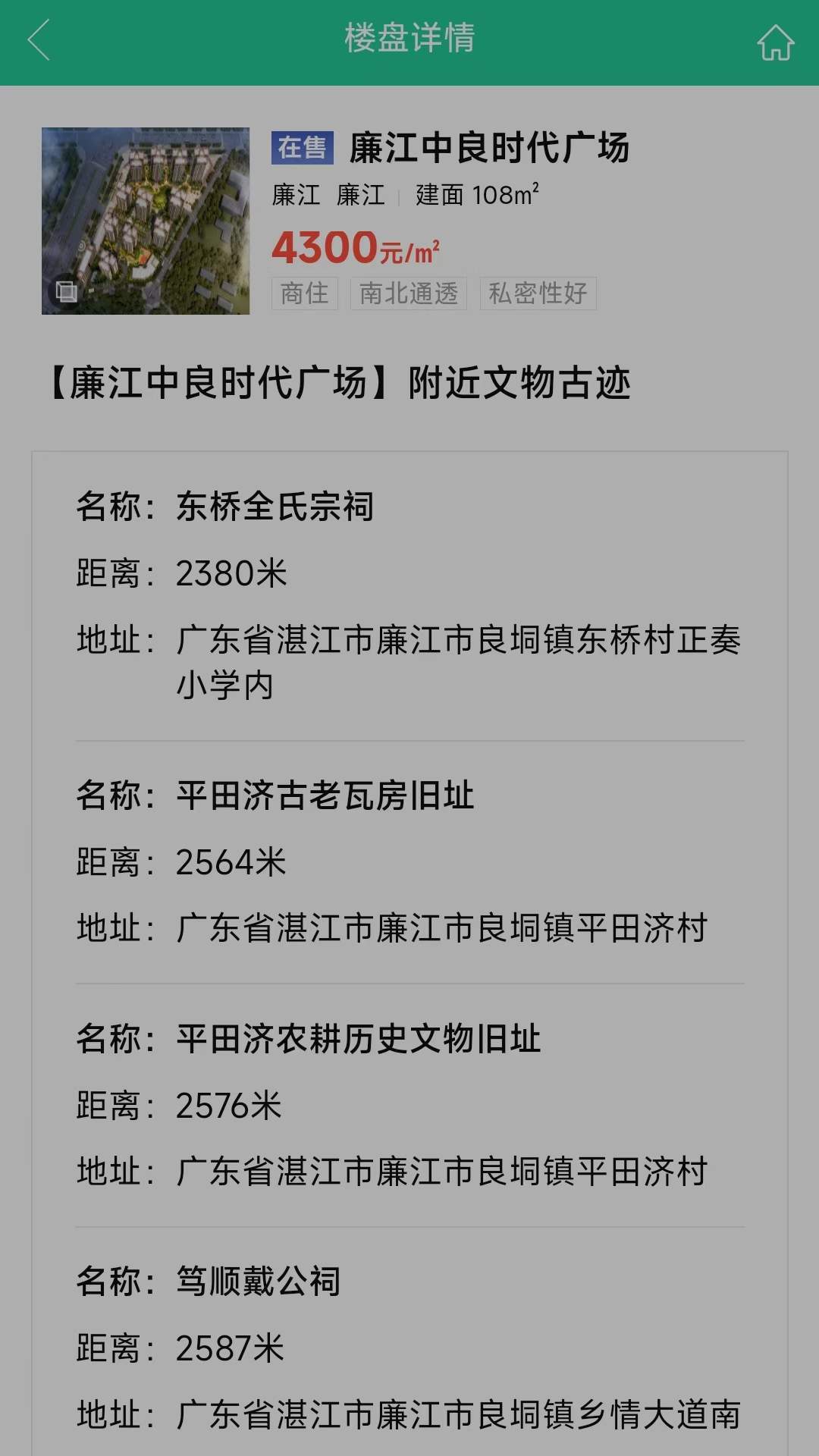Go back using the top-left arrow

(39, 40)
